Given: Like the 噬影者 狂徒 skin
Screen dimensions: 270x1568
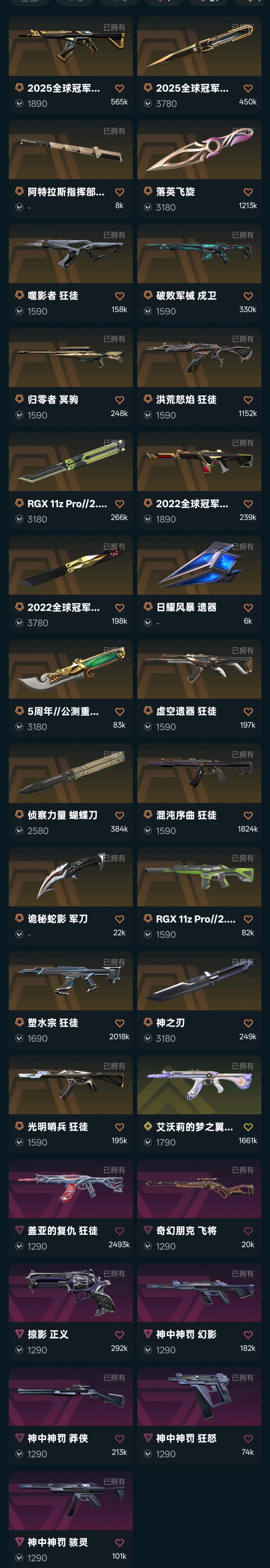Looking at the screenshot, I should tap(120, 296).
